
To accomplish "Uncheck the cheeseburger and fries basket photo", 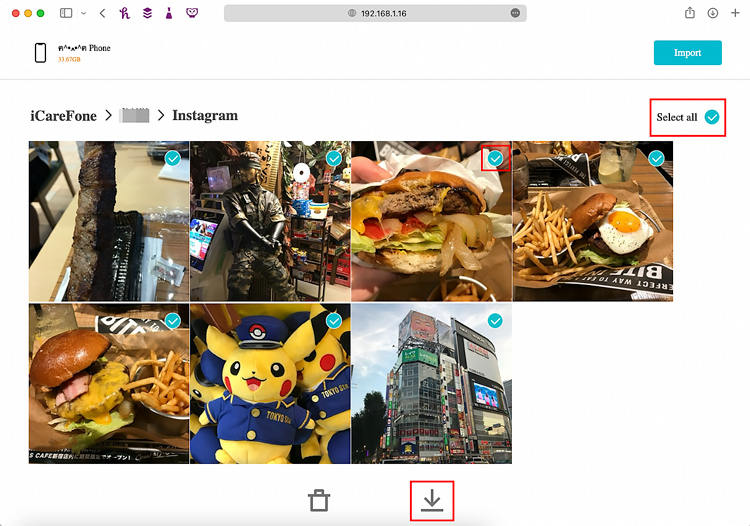I will tap(172, 320).
